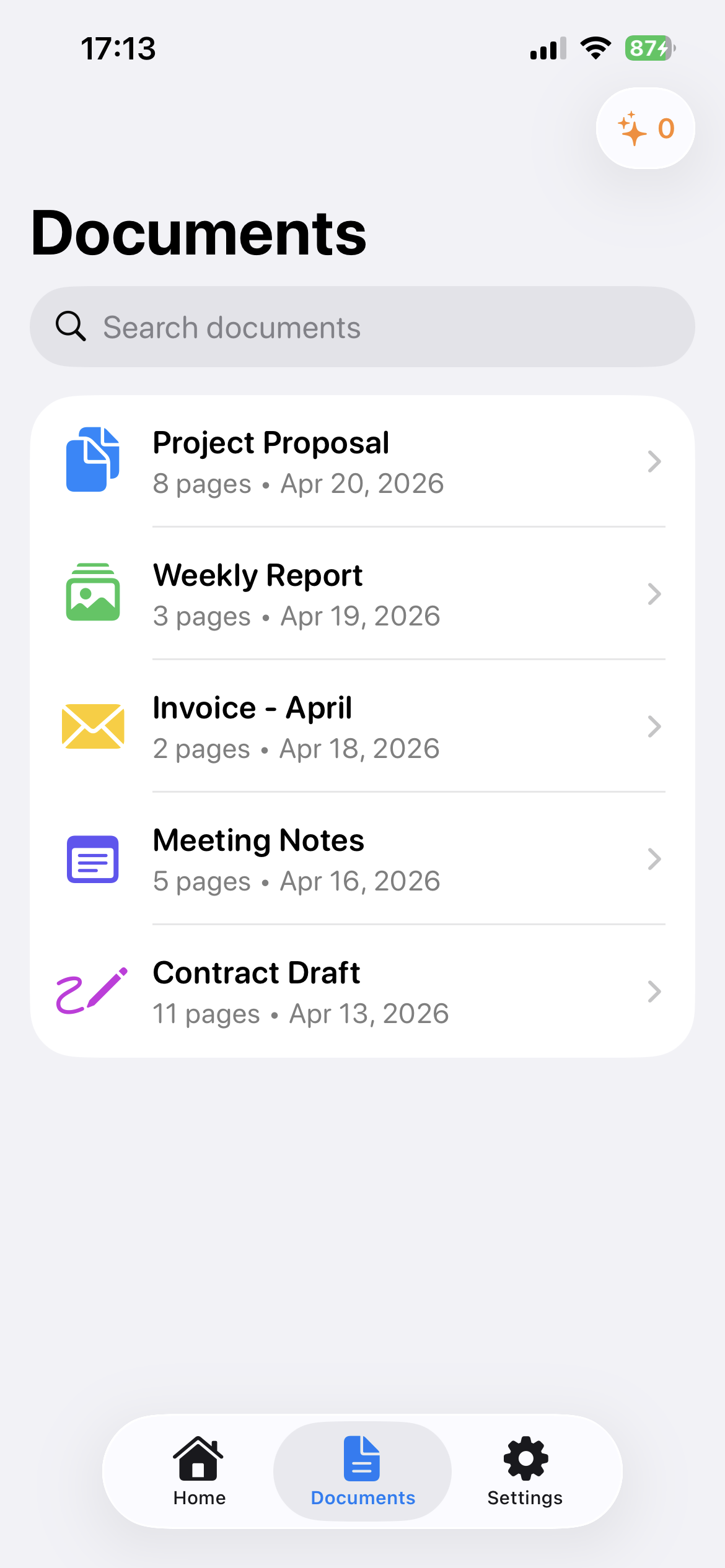Open the Settings tab
This screenshot has width=725, height=1568.
click(x=524, y=1474)
